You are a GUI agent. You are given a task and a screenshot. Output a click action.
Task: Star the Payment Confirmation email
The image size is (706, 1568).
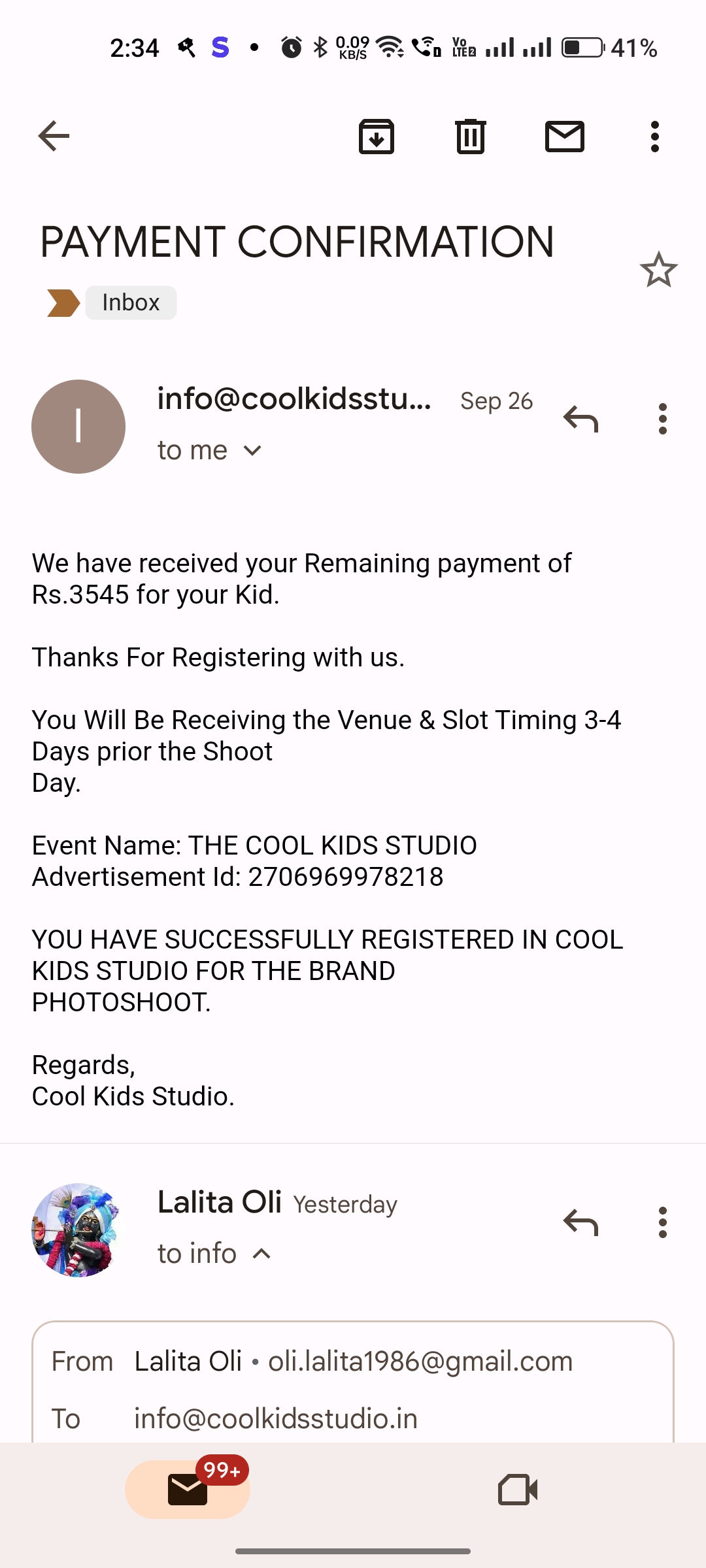pyautogui.click(x=658, y=270)
